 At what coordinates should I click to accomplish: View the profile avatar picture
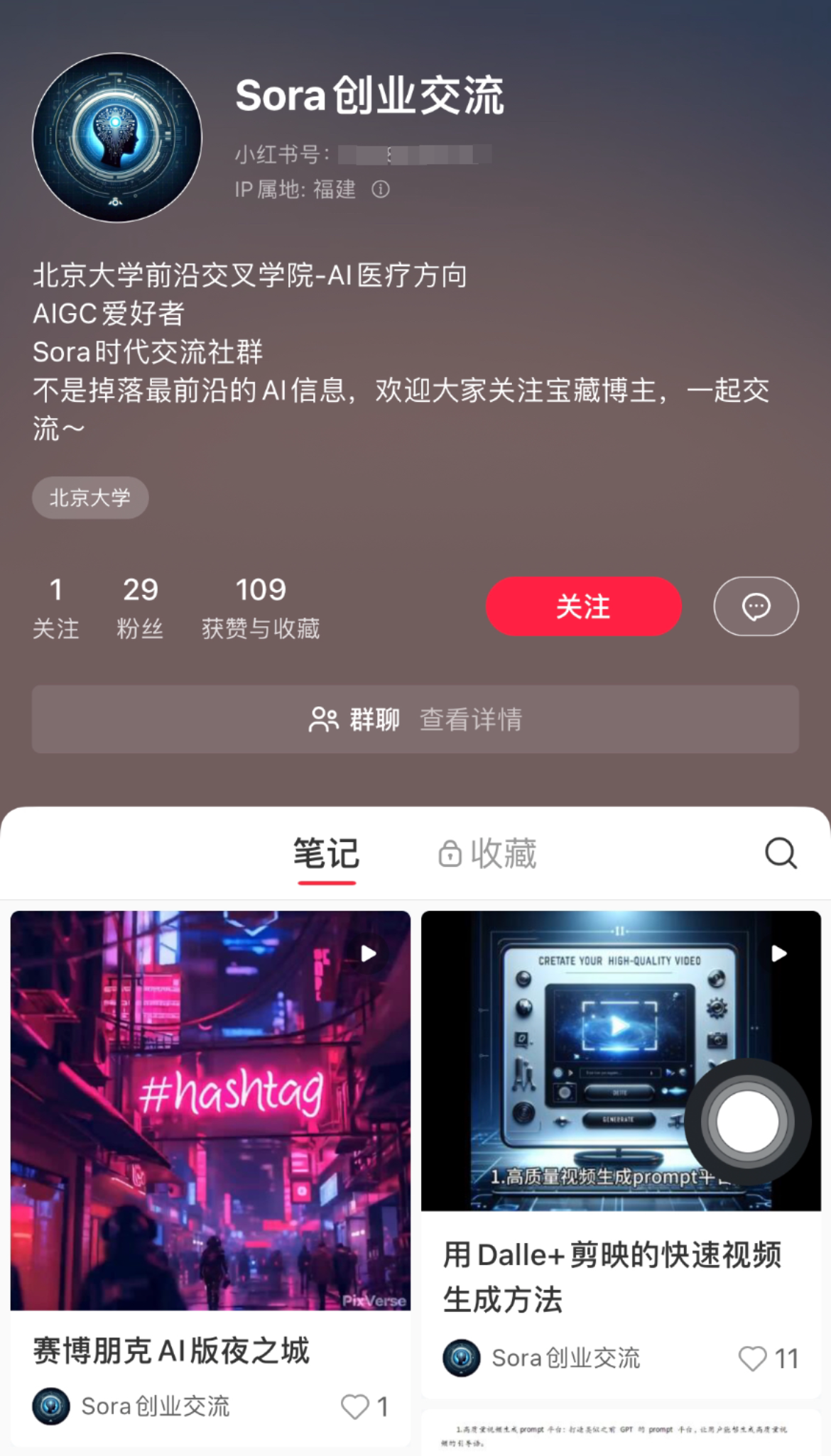click(x=117, y=138)
